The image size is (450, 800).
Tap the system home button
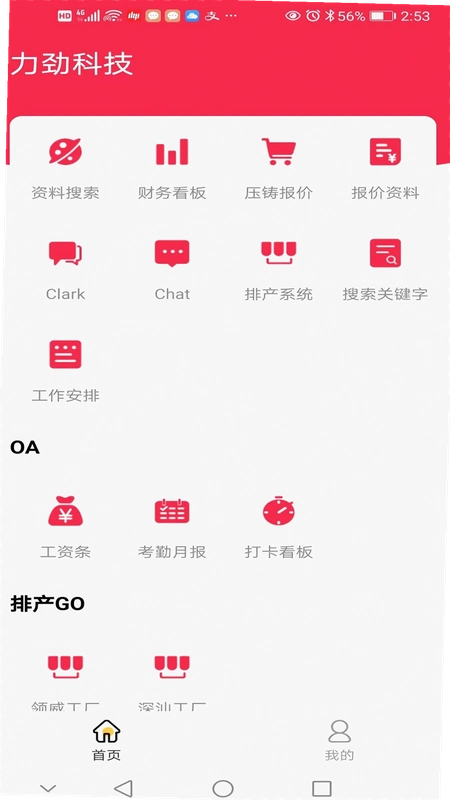(223, 788)
